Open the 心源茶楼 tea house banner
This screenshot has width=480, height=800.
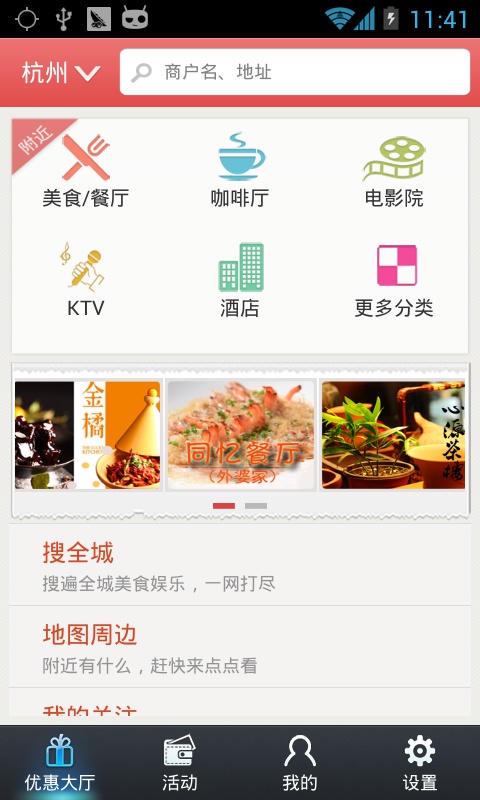click(x=393, y=435)
